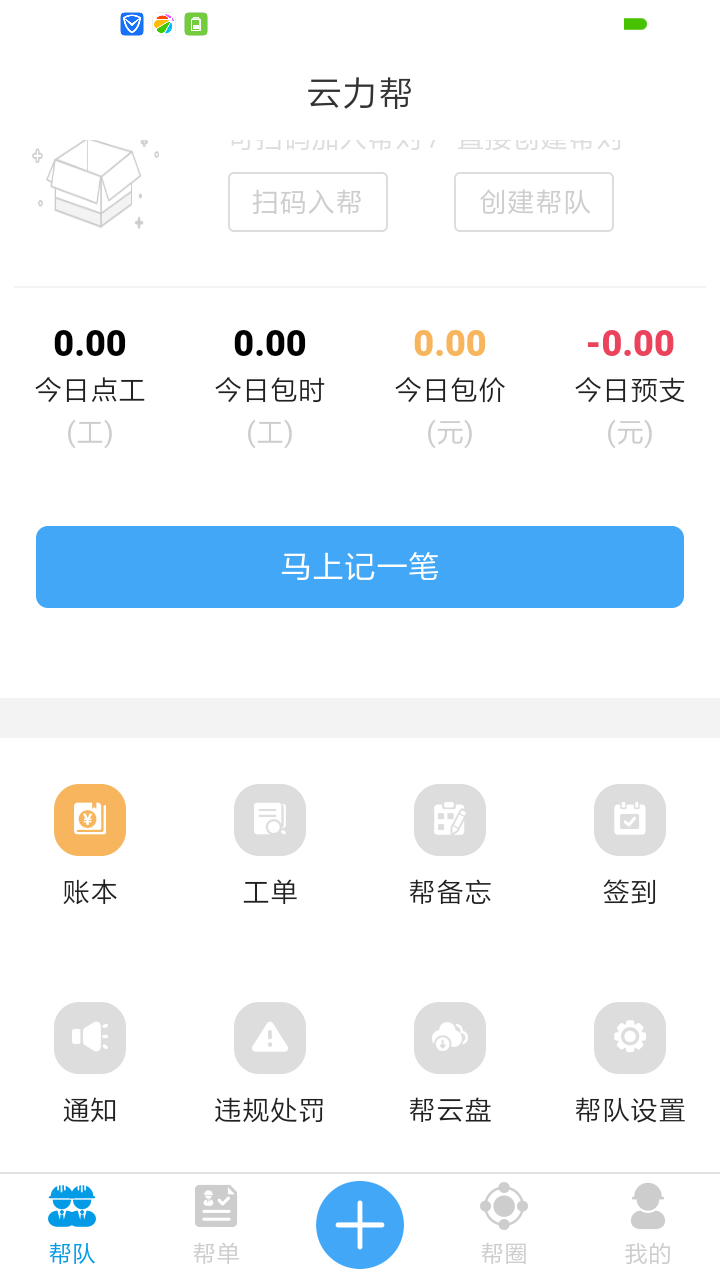720x1280 pixels.
Task: Open the 账本 ledger
Action: point(90,845)
